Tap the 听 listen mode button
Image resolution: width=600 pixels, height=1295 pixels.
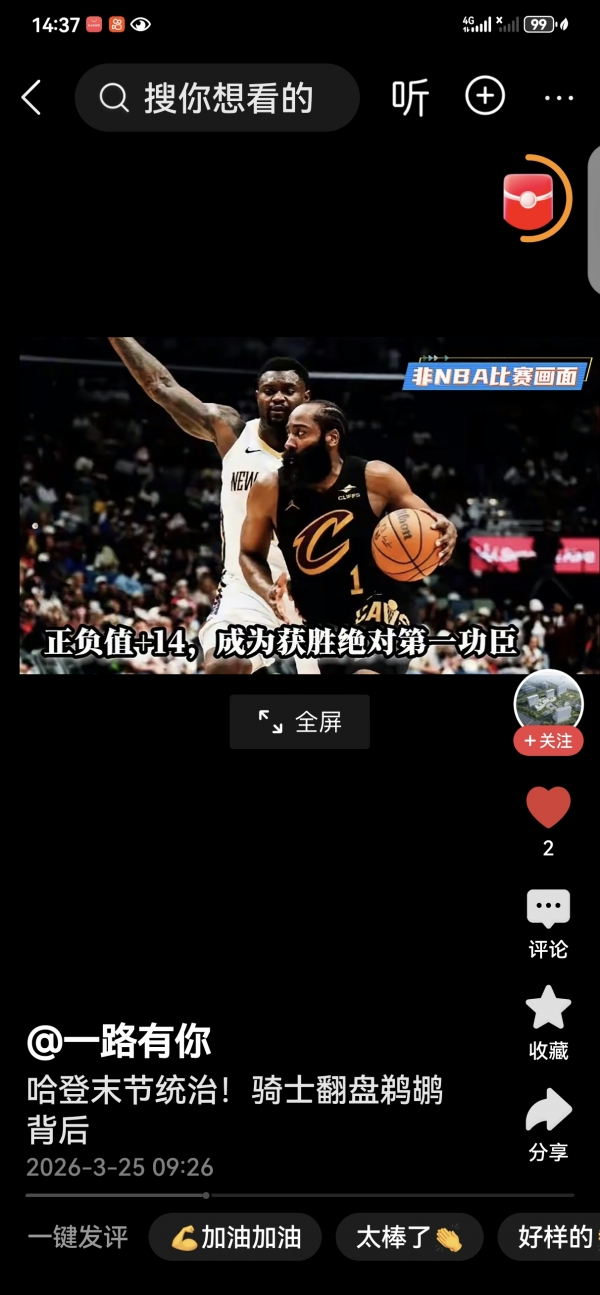410,98
